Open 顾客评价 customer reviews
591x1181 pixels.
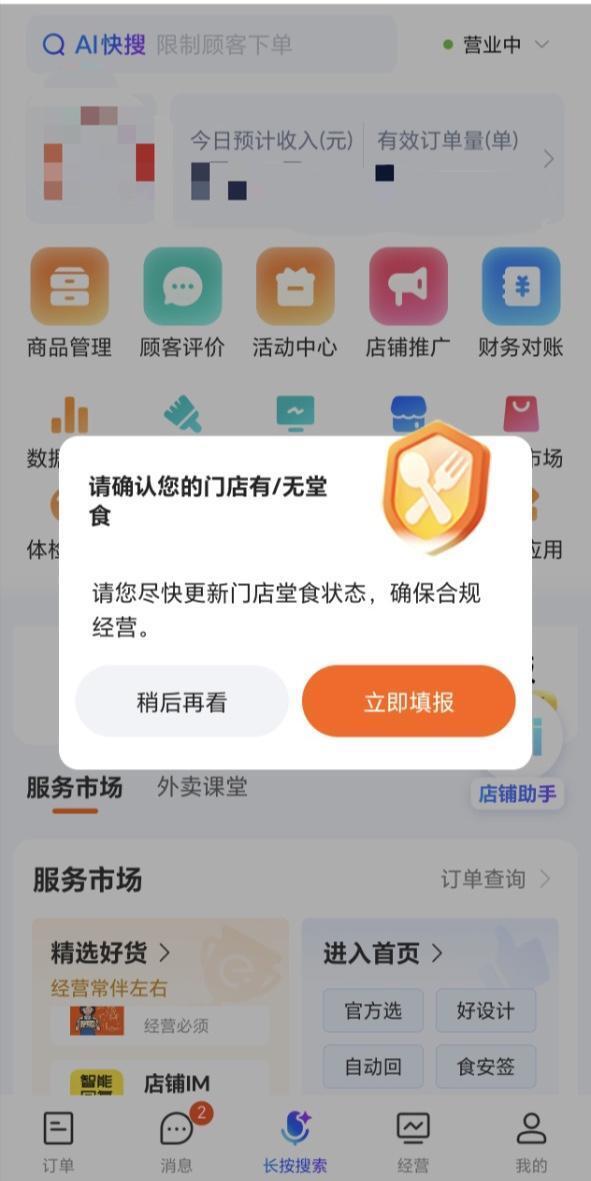coord(182,303)
